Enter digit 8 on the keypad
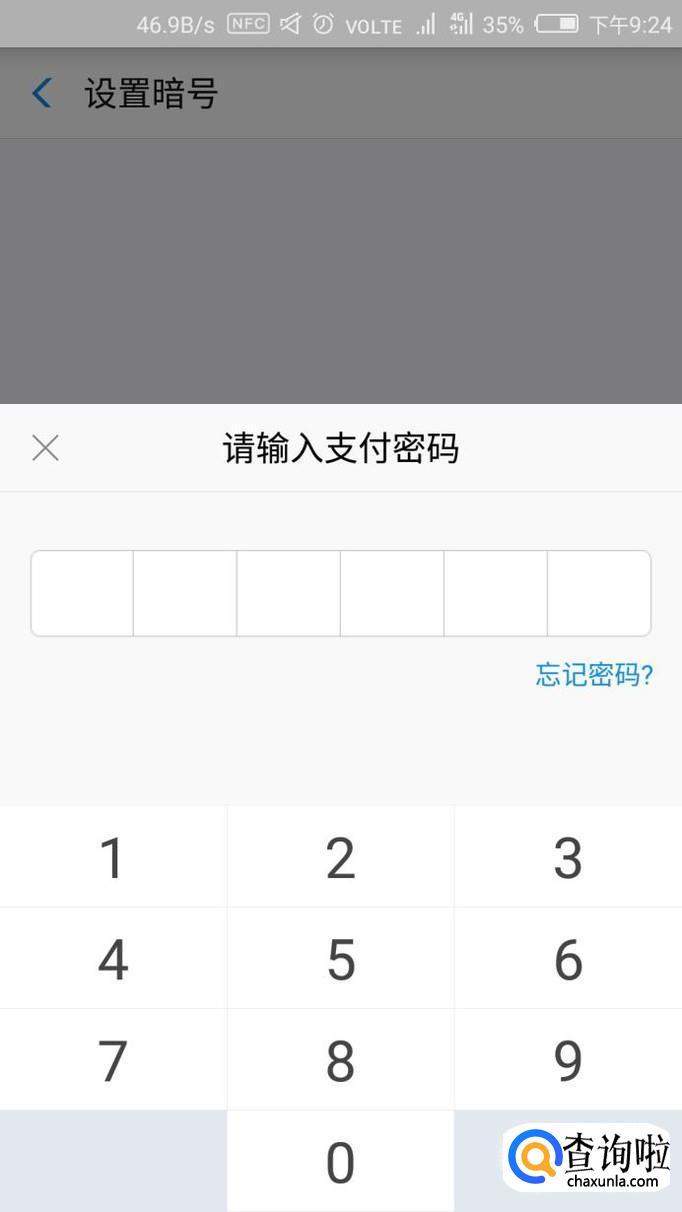The height and width of the screenshot is (1212, 682). coord(340,1060)
